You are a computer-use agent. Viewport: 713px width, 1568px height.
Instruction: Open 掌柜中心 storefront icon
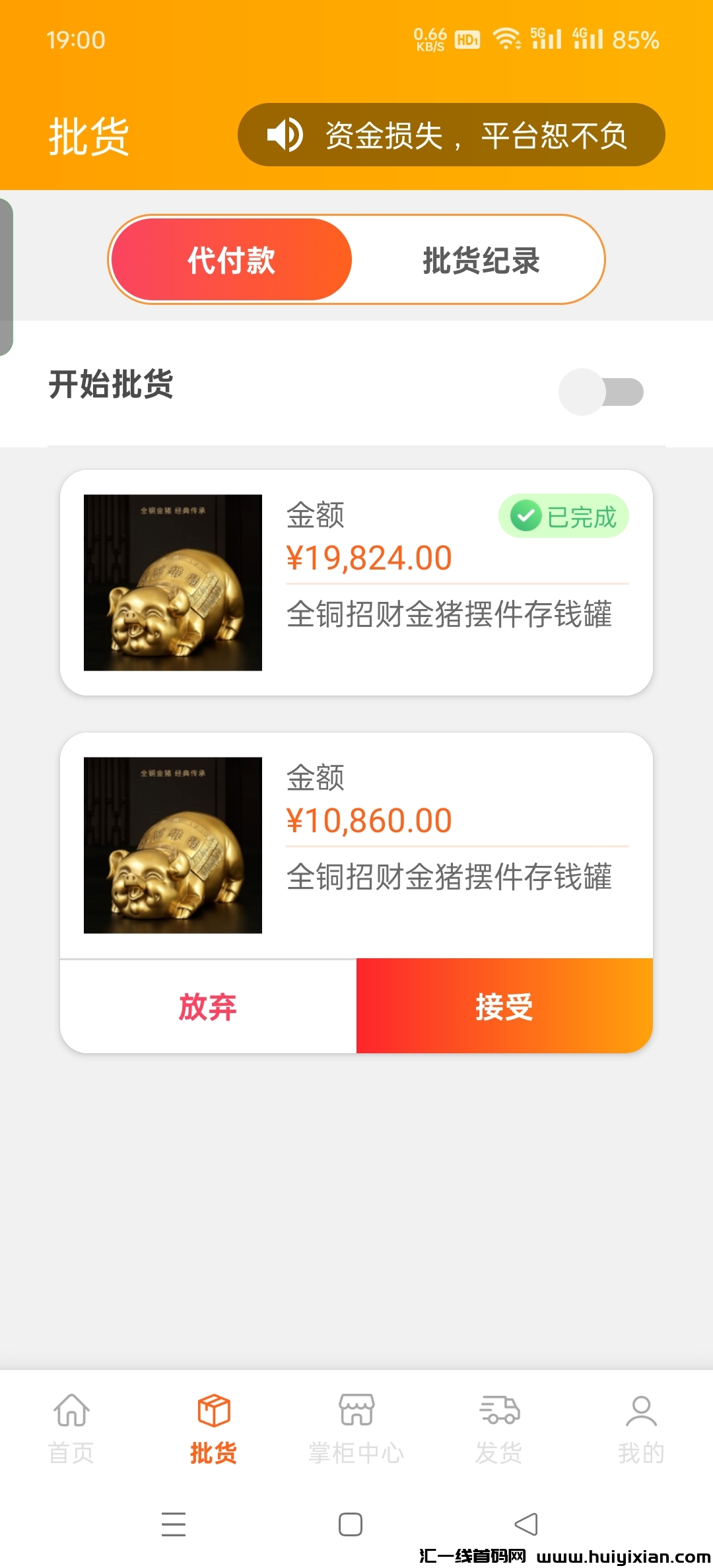point(356,1410)
